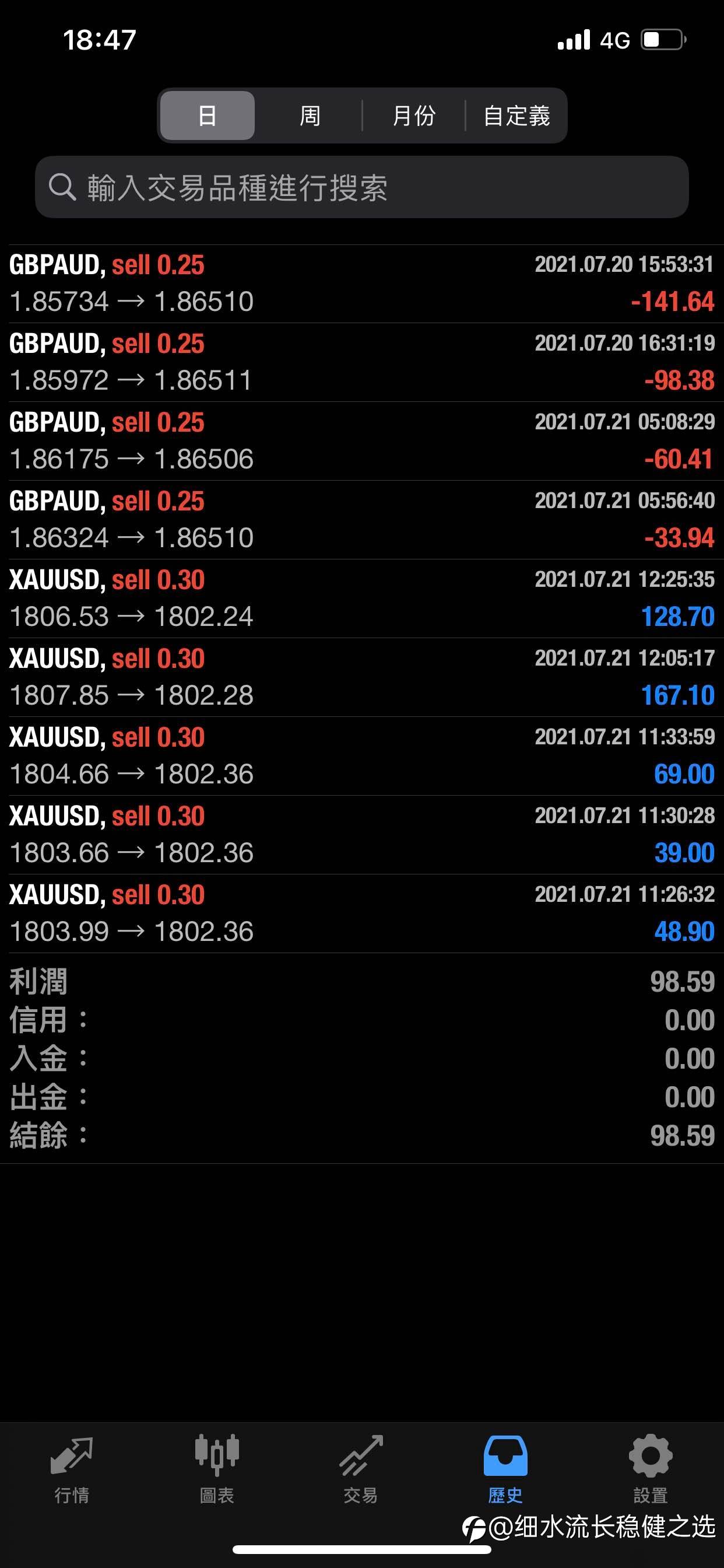
Task: View XAUUSD trade with 167.10 profit
Action: pos(362,677)
